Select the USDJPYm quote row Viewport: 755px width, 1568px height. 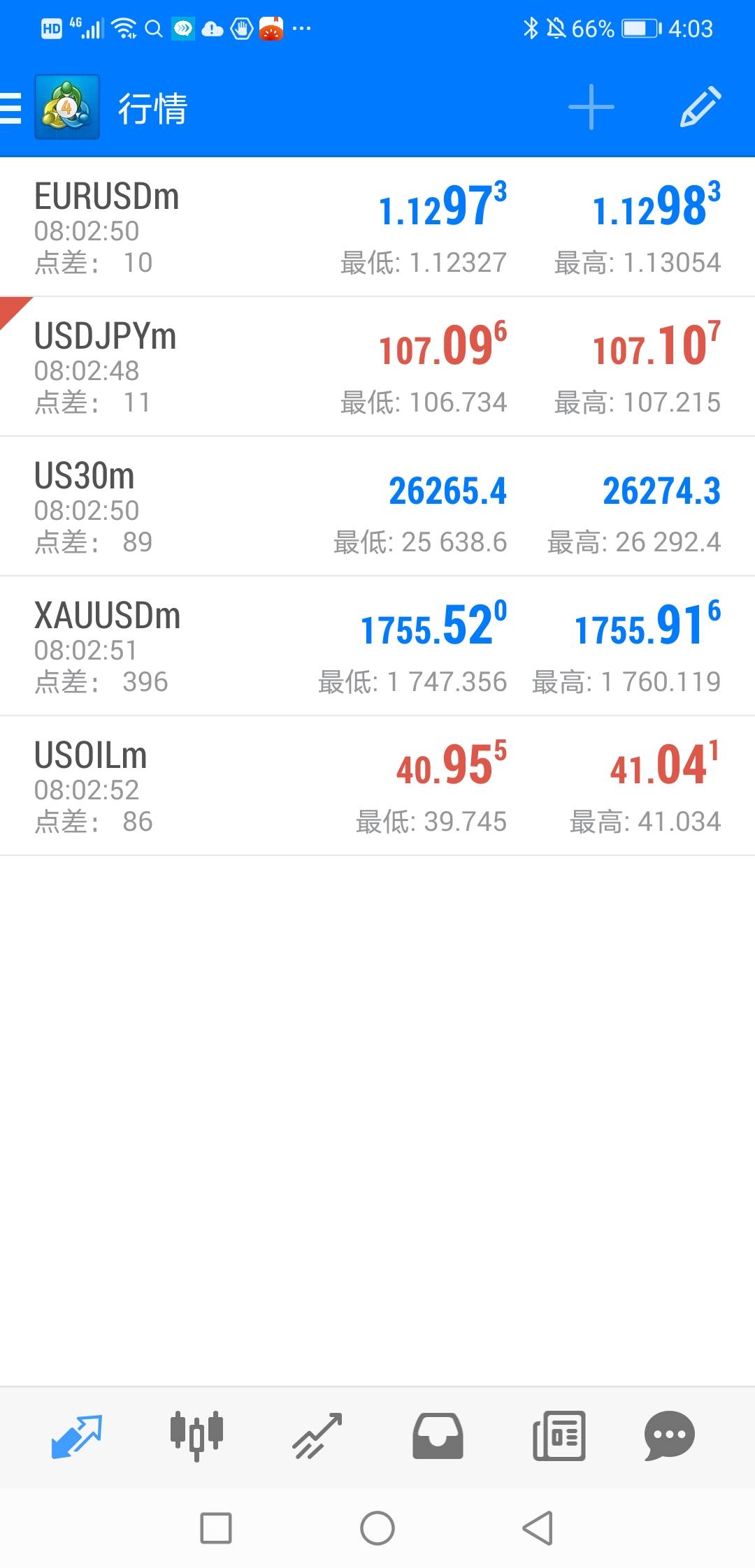[x=377, y=367]
